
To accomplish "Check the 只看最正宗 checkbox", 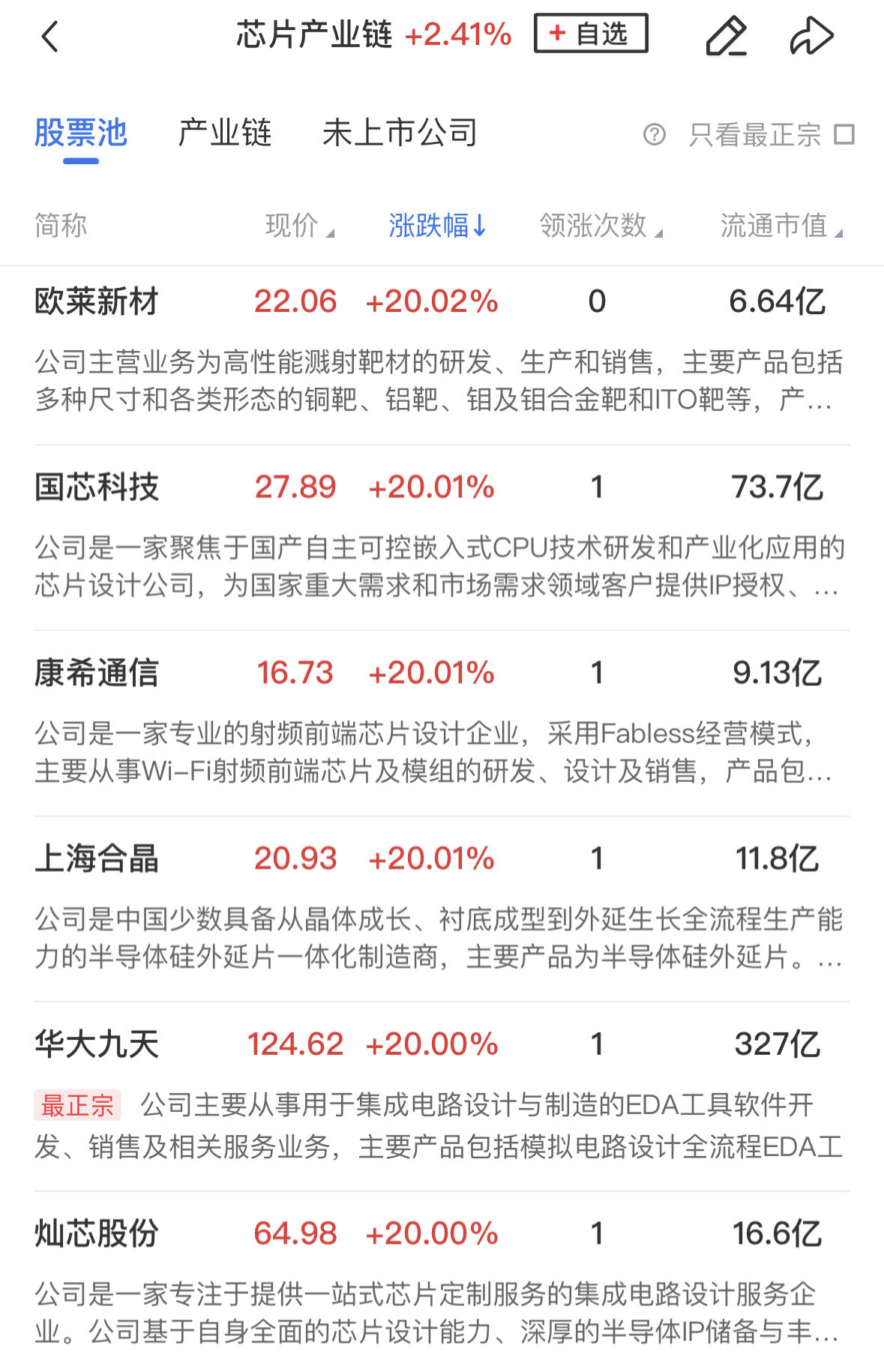I will [845, 135].
